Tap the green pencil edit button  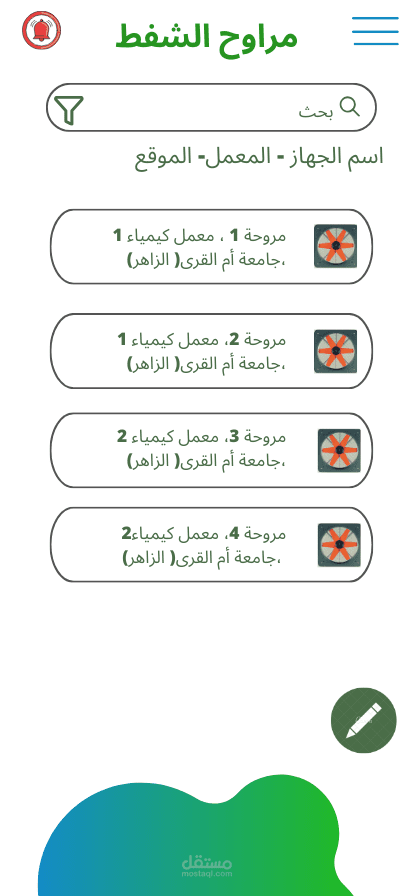coord(364,720)
